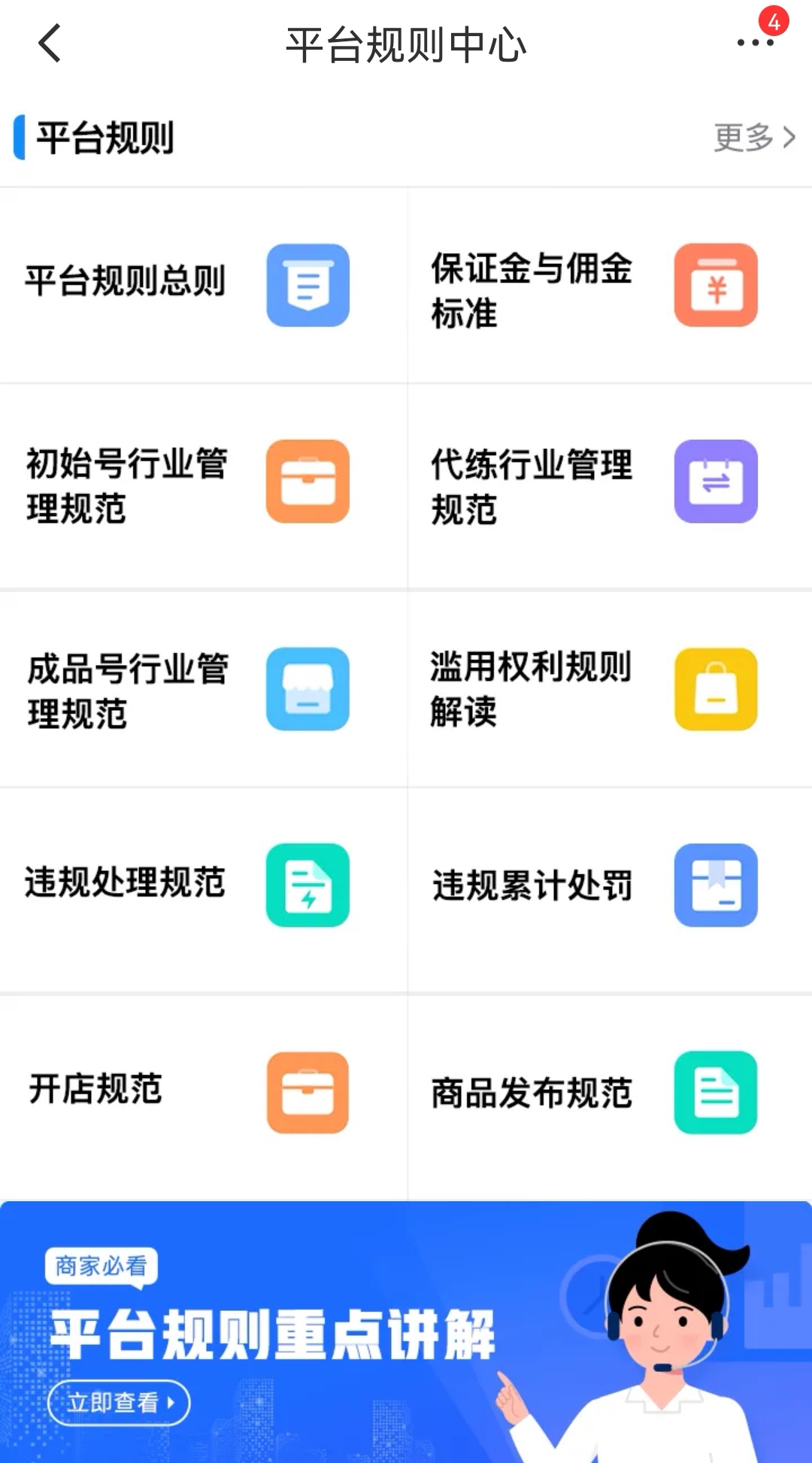Image resolution: width=812 pixels, height=1463 pixels.
Task: Expand the 更多 platform rules list
Action: 742,136
